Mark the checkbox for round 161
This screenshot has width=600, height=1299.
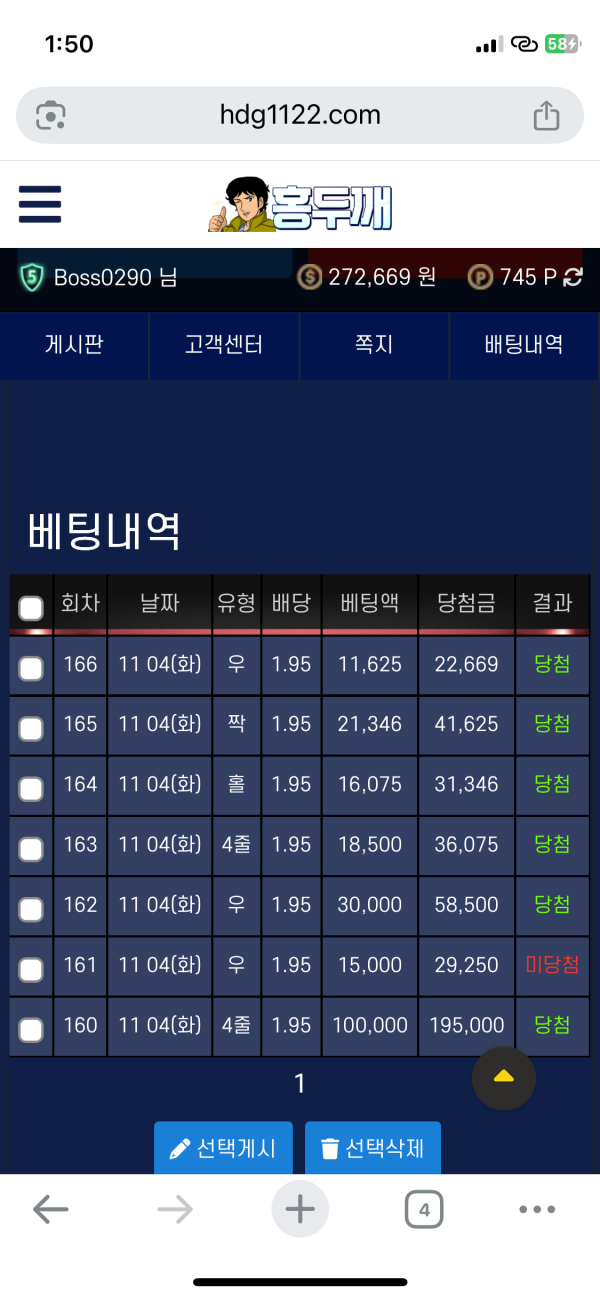pyautogui.click(x=31, y=969)
